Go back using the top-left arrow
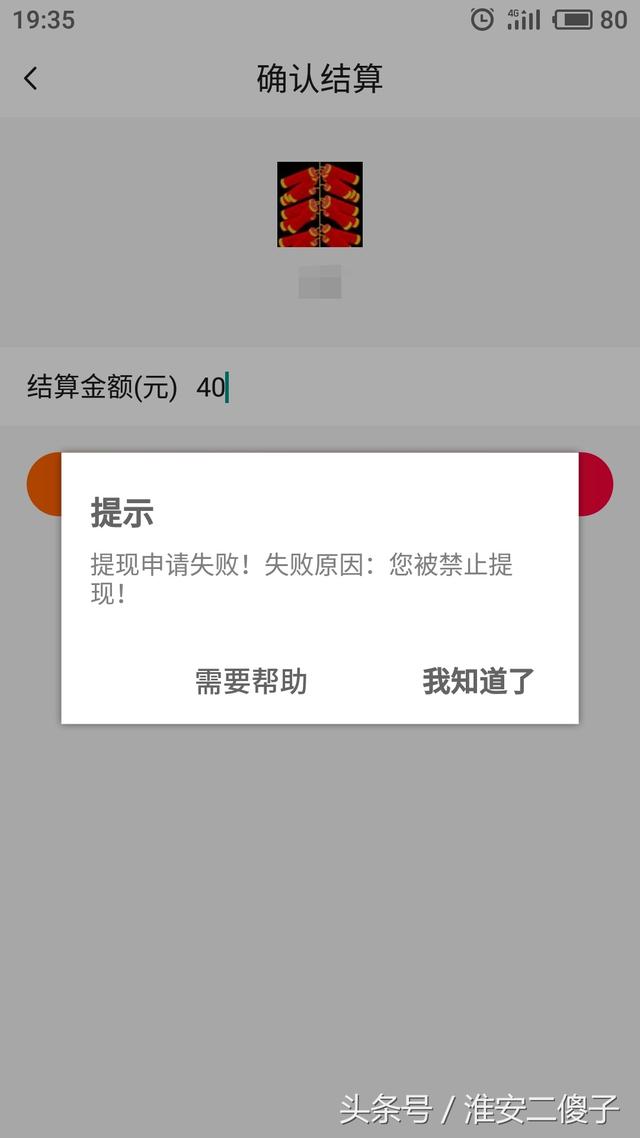This screenshot has width=640, height=1138. point(30,78)
